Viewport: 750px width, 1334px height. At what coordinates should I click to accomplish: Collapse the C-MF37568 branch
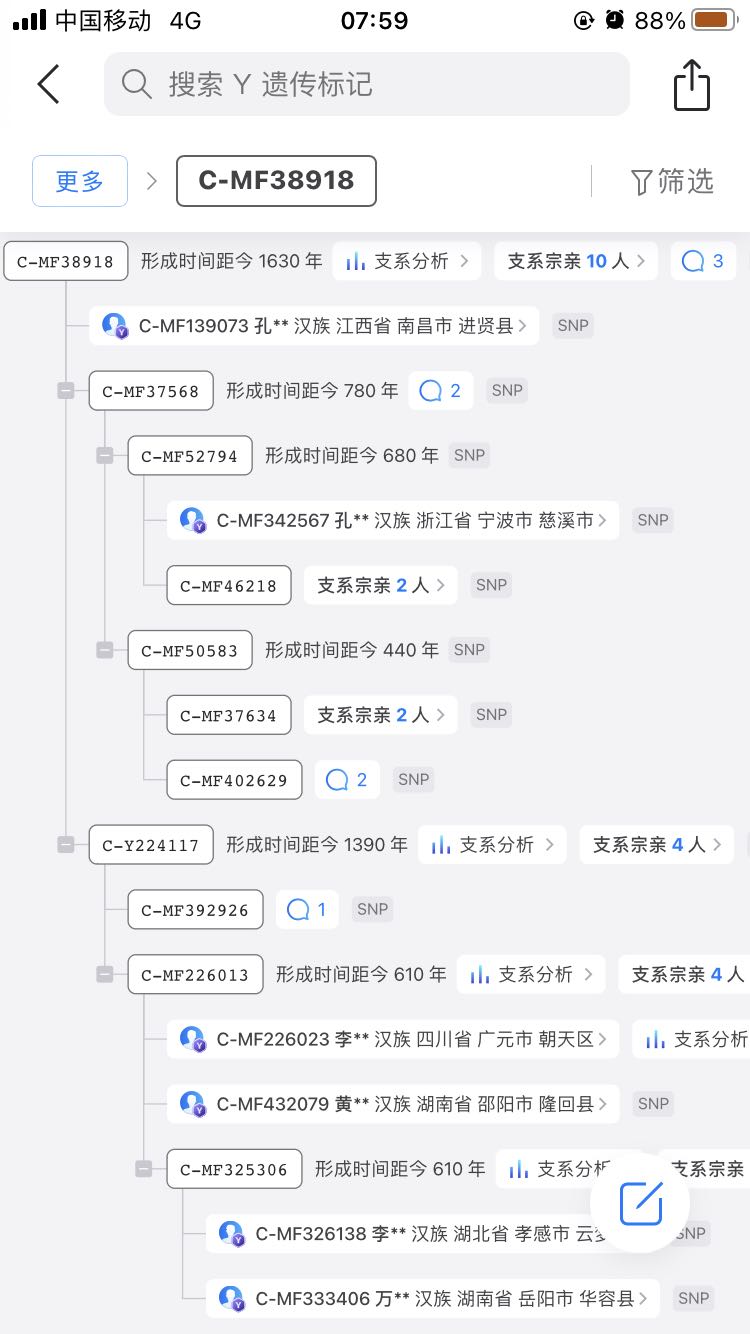tap(66, 391)
